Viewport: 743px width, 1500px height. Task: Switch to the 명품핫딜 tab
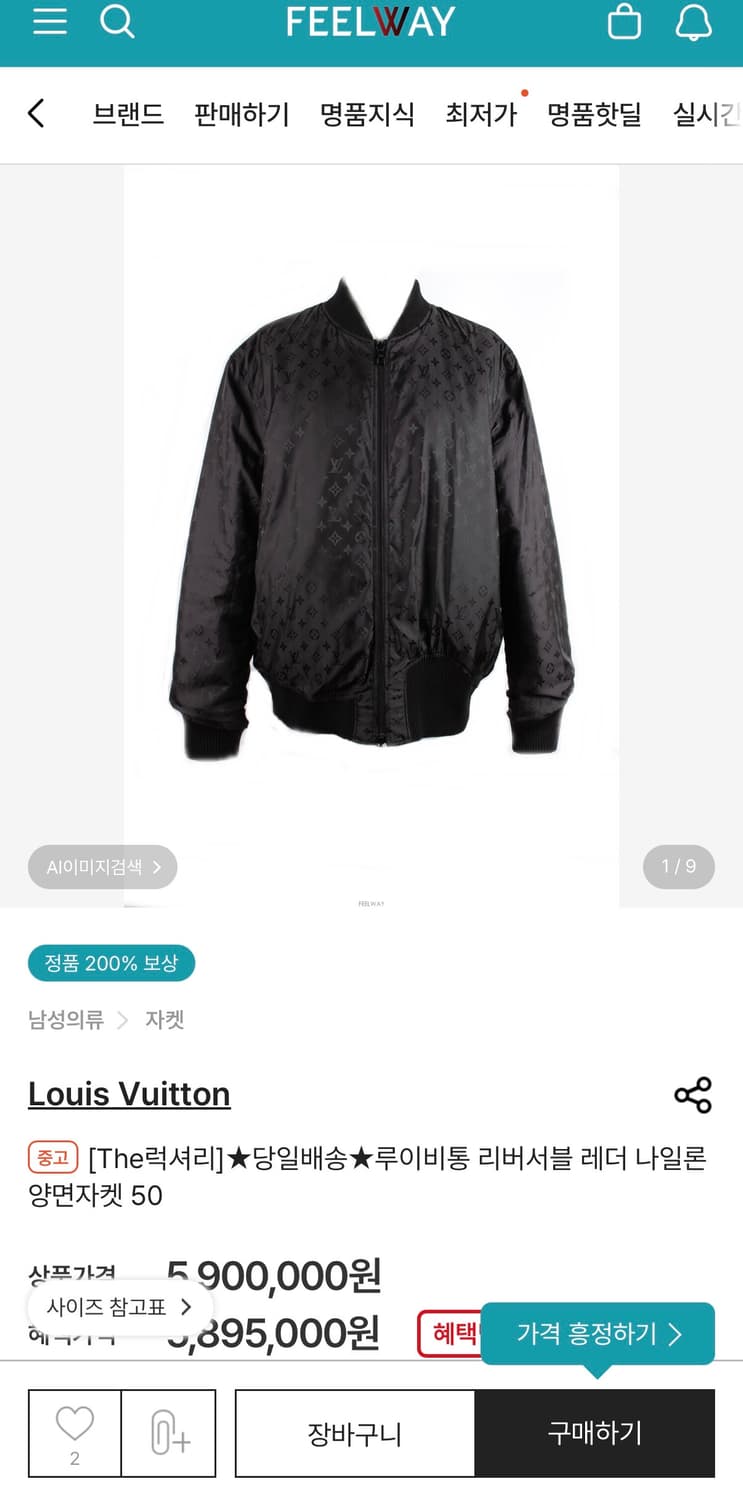click(594, 114)
